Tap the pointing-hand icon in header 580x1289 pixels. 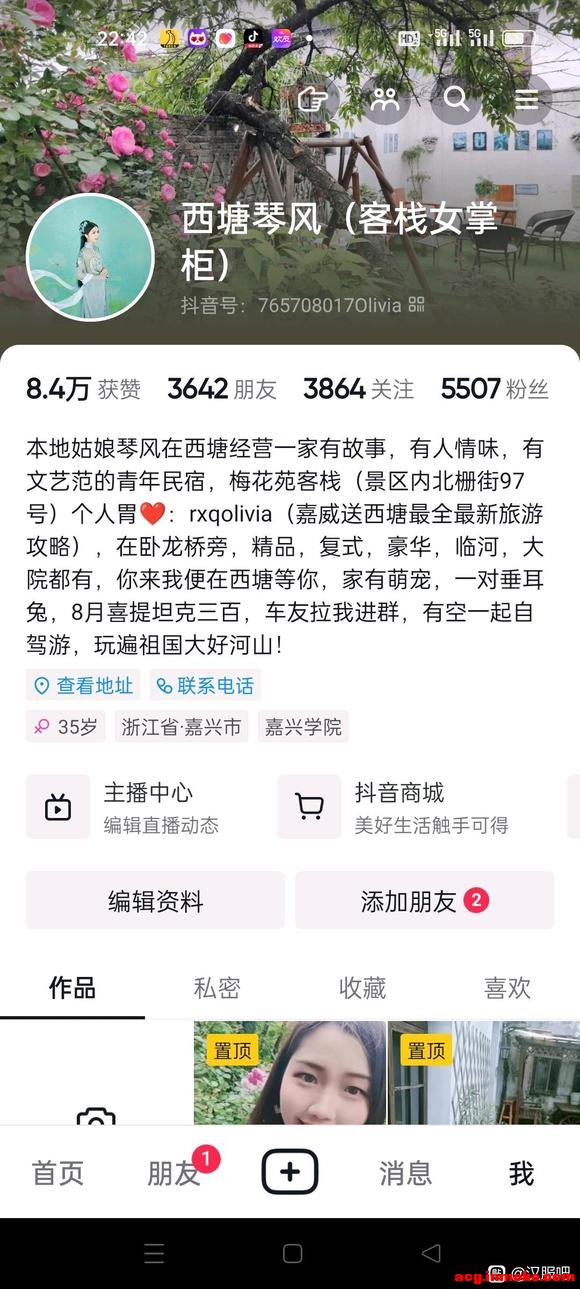[x=314, y=99]
